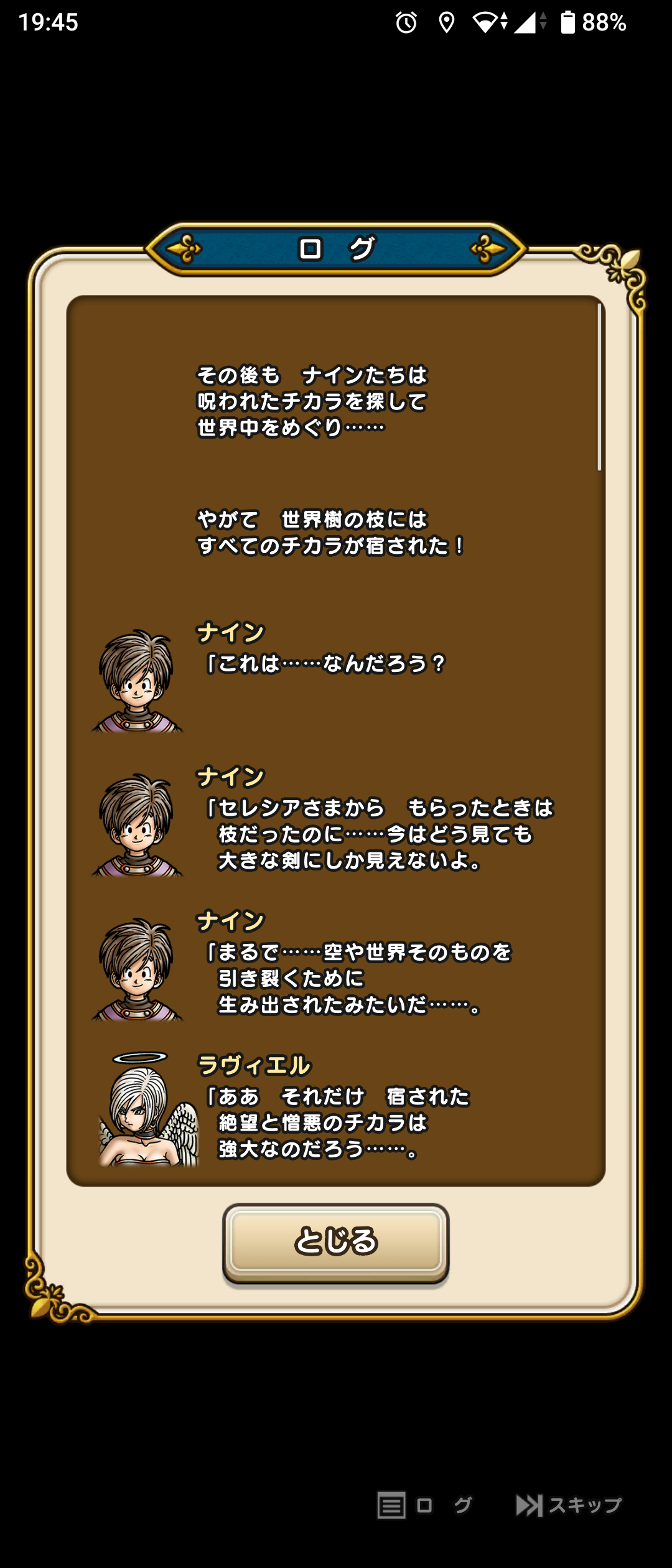This screenshot has width=672, height=1568.
Task: Open the ログ button at bottom
Action: [424, 1506]
